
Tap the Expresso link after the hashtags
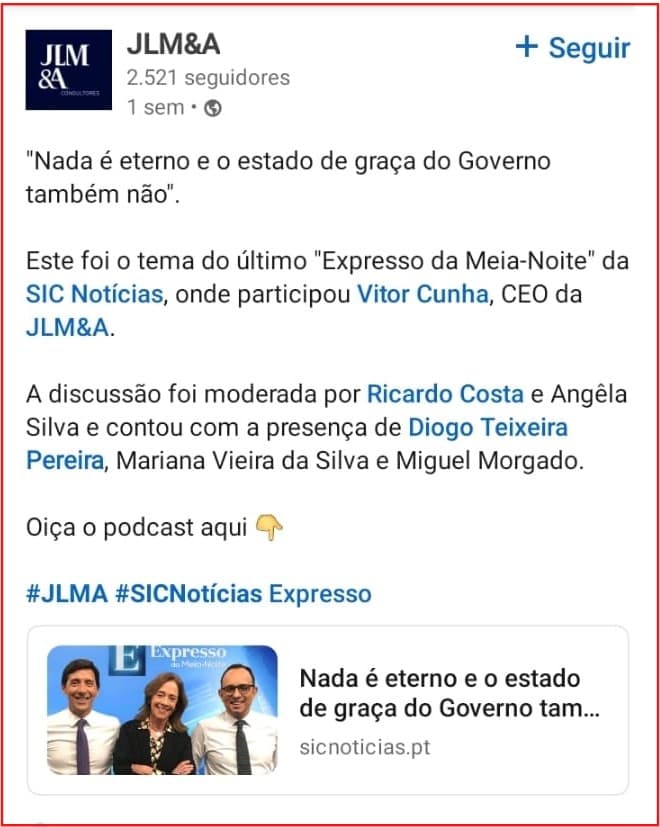coord(319,594)
